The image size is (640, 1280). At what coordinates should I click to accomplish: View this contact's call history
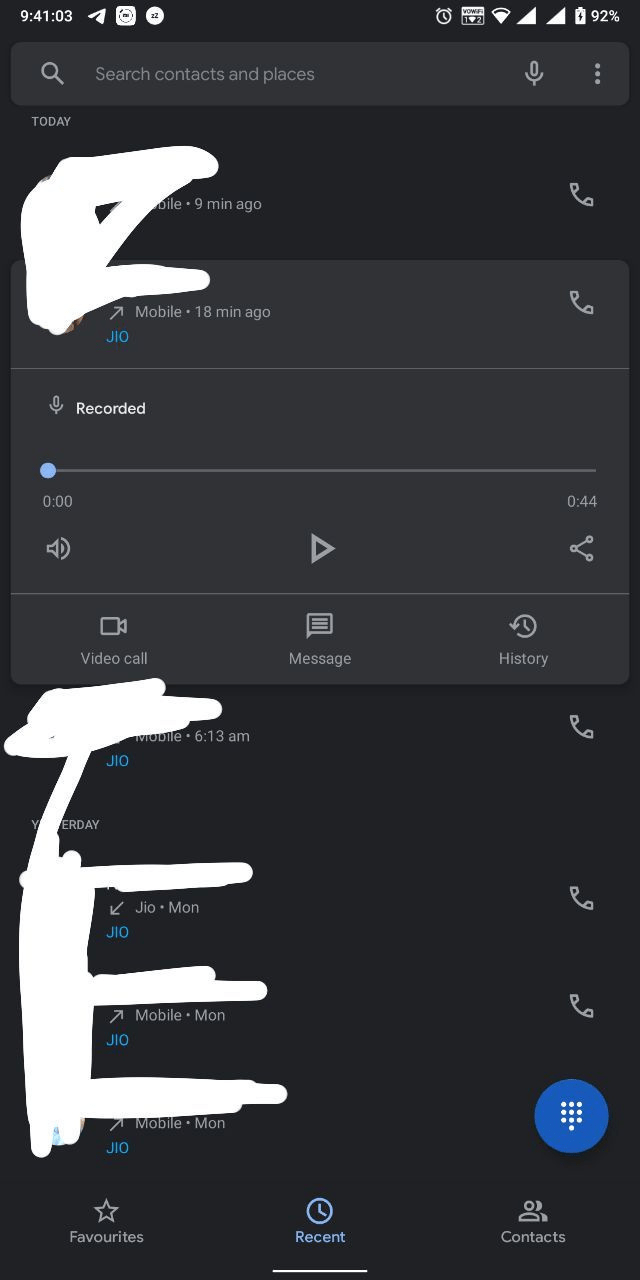coord(523,640)
